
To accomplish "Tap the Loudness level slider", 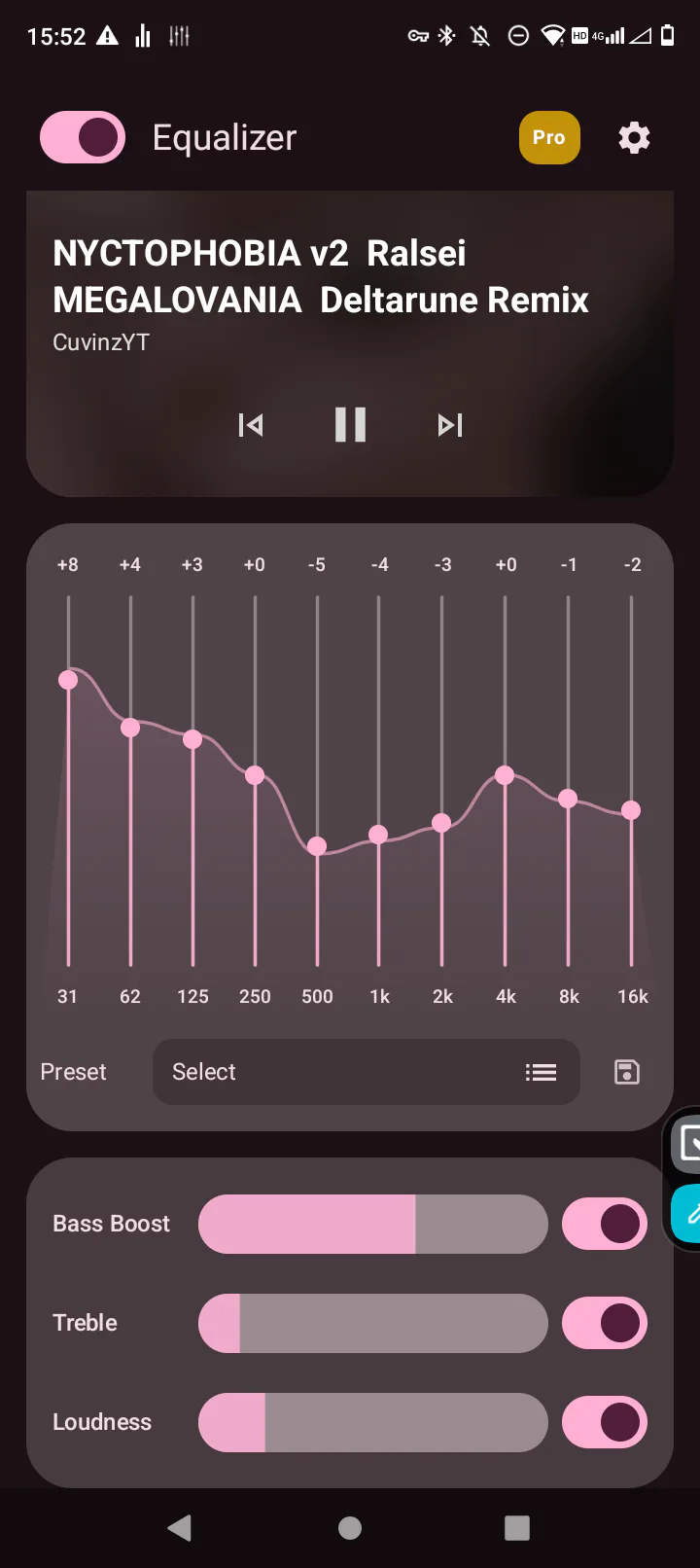I will click(x=373, y=1422).
